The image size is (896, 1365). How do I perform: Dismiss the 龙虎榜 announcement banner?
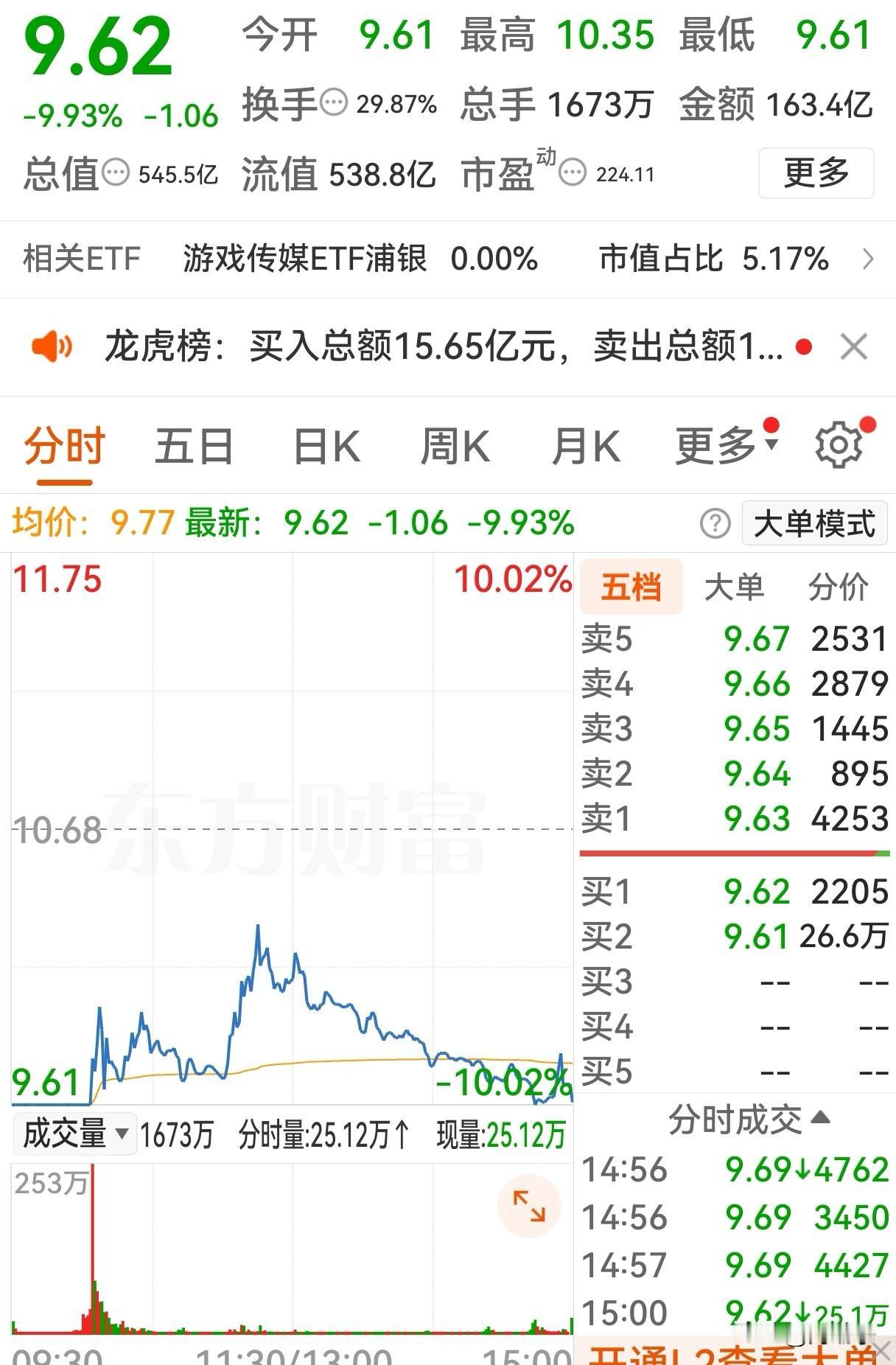pyautogui.click(x=853, y=346)
